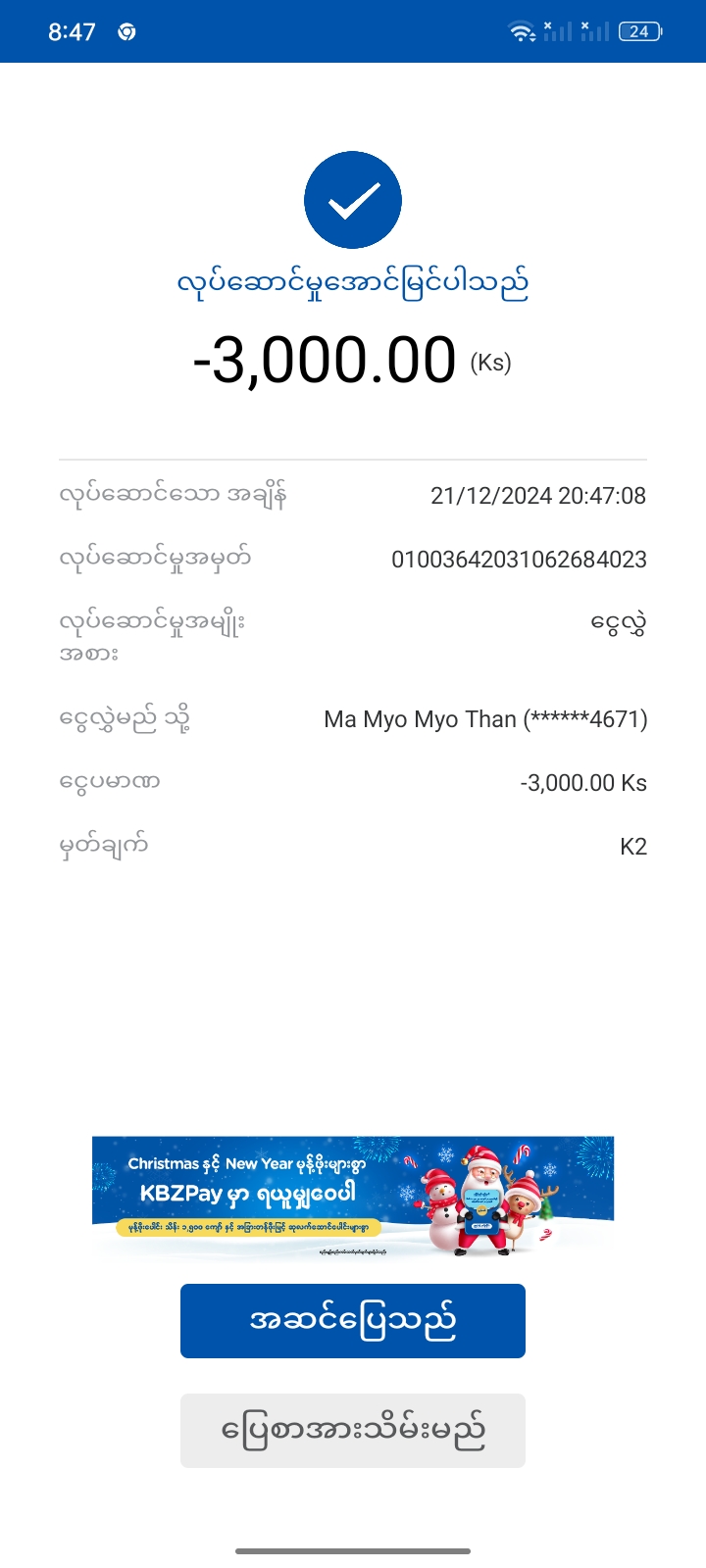Tap the blue အဆင်ပြေသည် confirm button
Screen dimensions: 706x1568
click(x=353, y=1320)
